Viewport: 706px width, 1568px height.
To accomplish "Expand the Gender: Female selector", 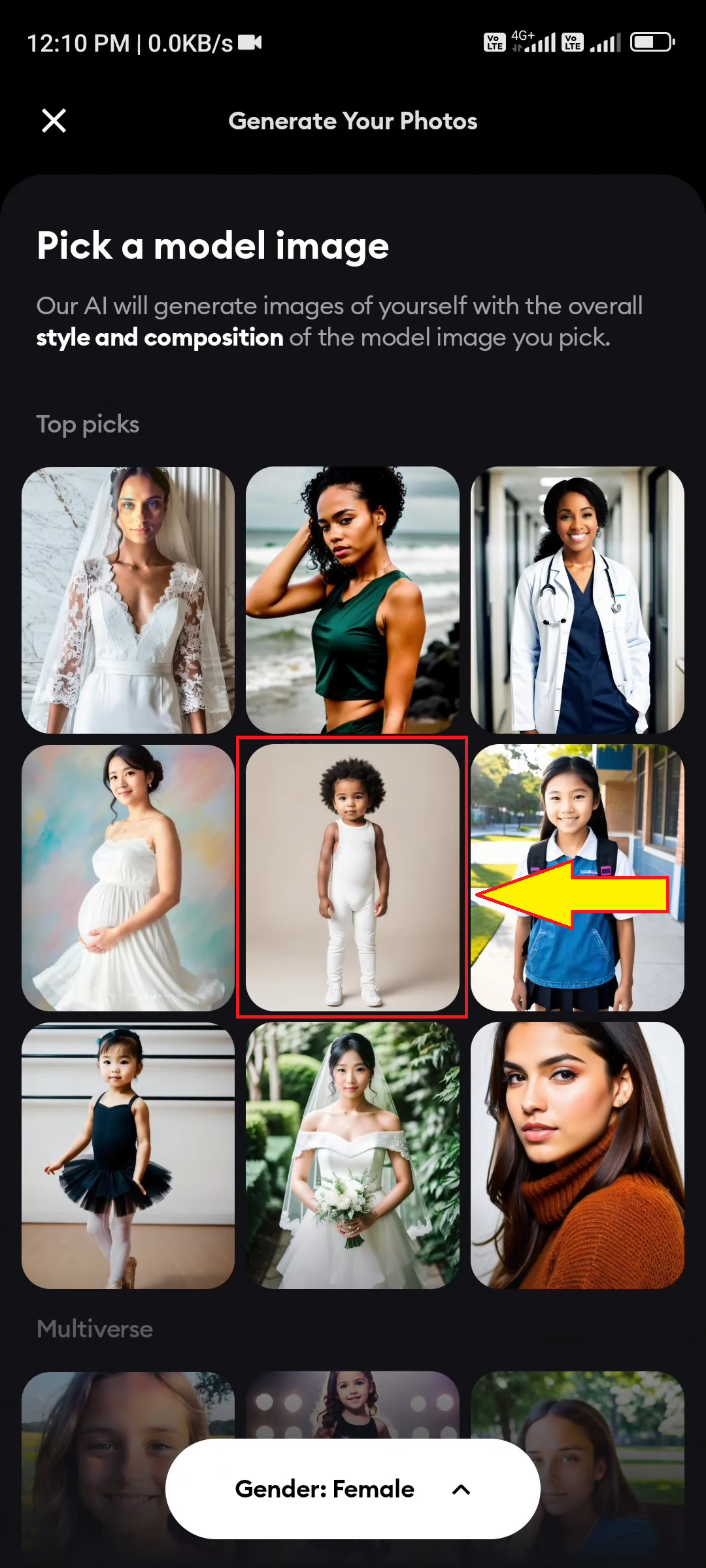I will pos(352,1489).
